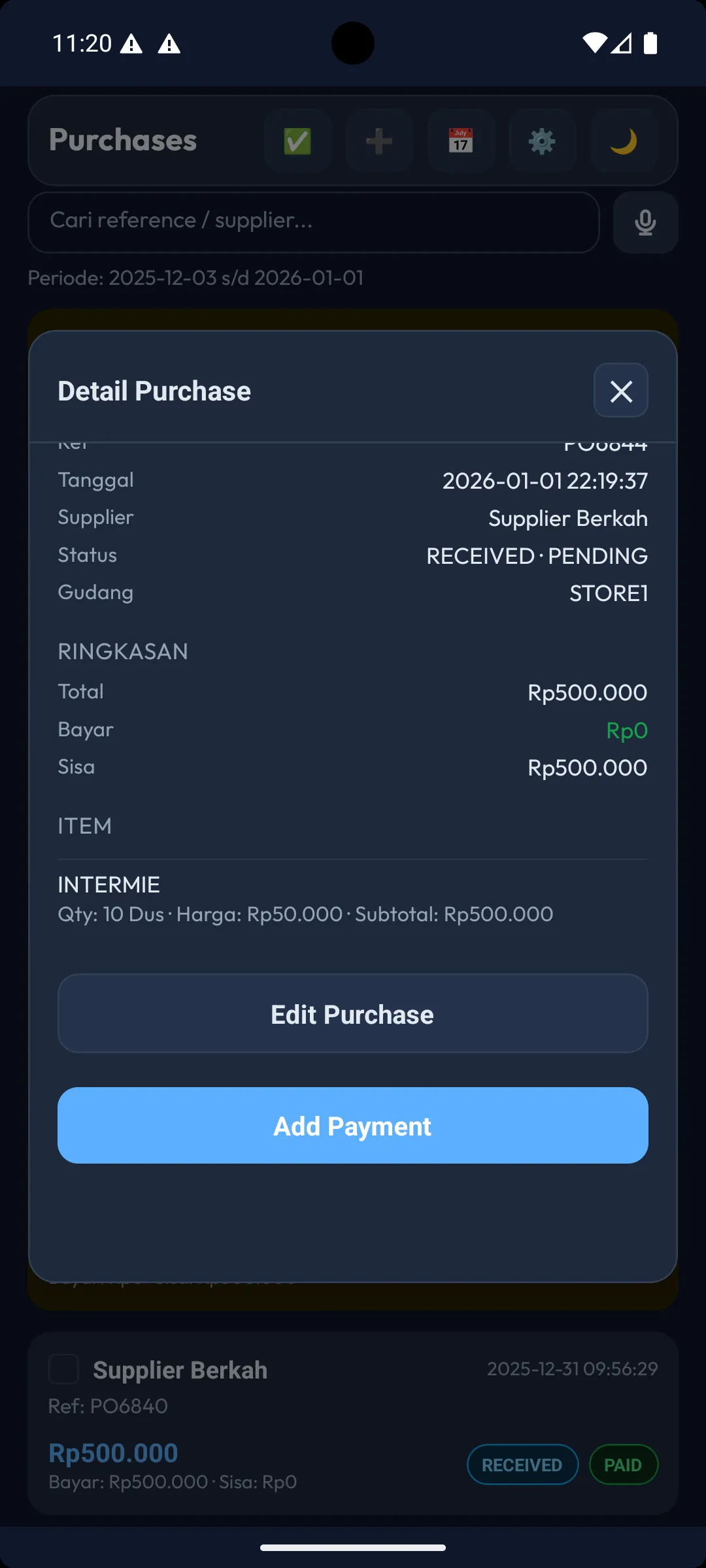This screenshot has width=706, height=1568.
Task: Click the Edit Purchase button
Action: 352,1013
